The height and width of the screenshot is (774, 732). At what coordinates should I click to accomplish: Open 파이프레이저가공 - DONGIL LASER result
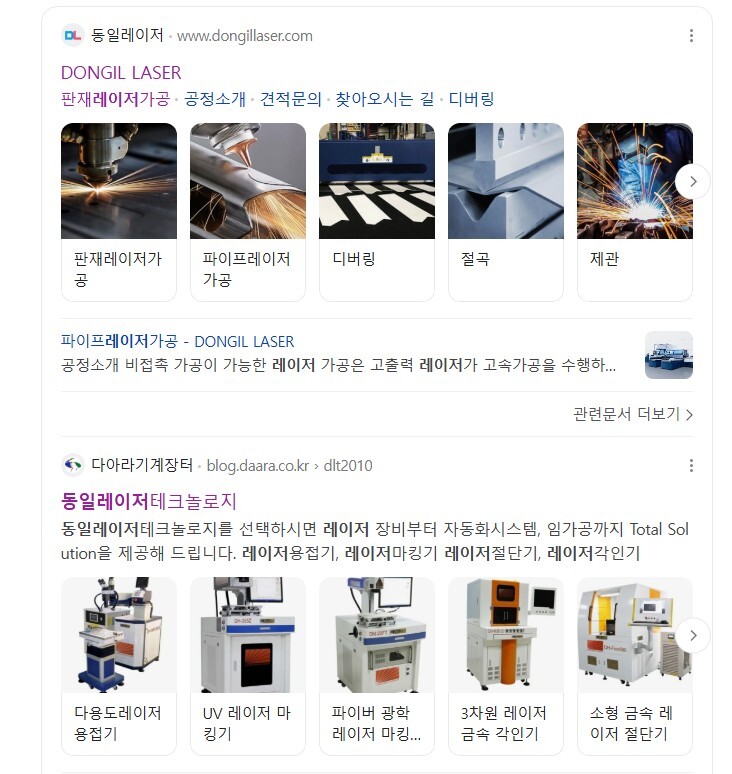click(178, 342)
